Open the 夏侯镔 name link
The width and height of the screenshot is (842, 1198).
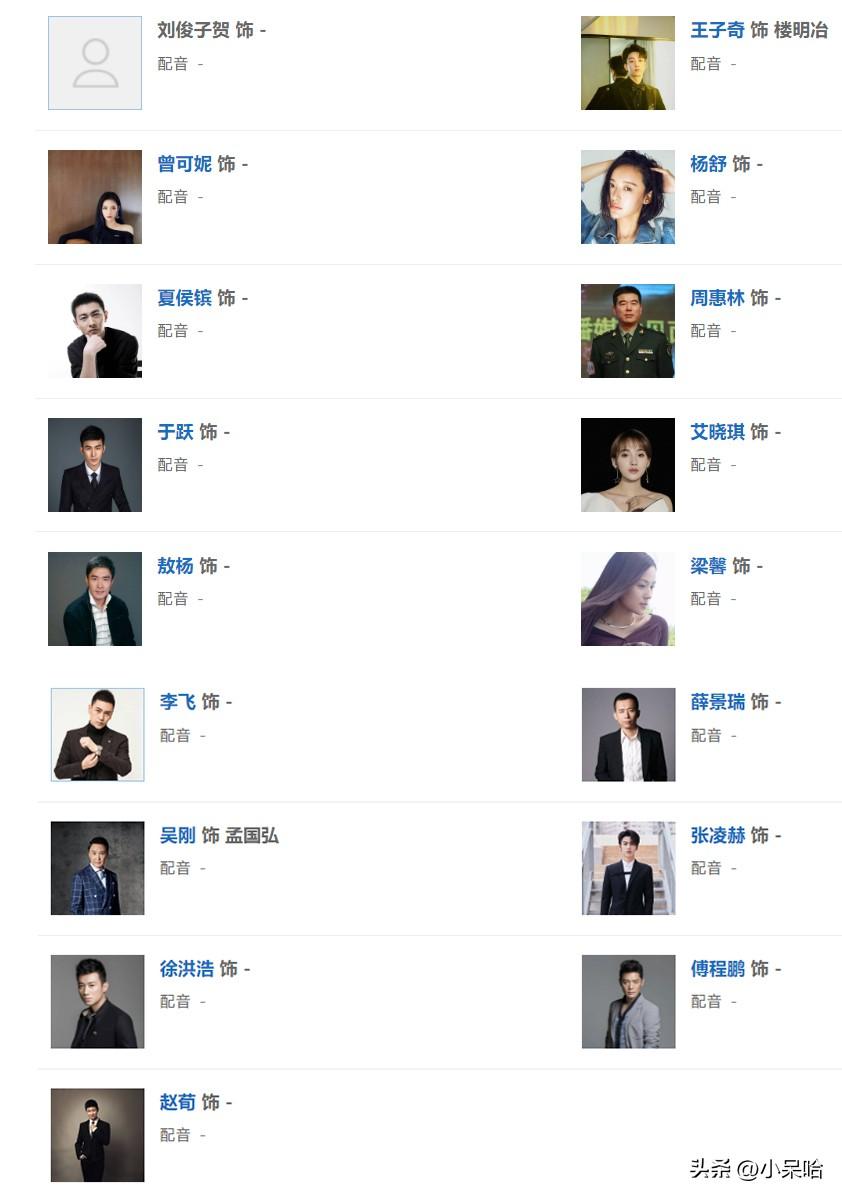pos(185,298)
